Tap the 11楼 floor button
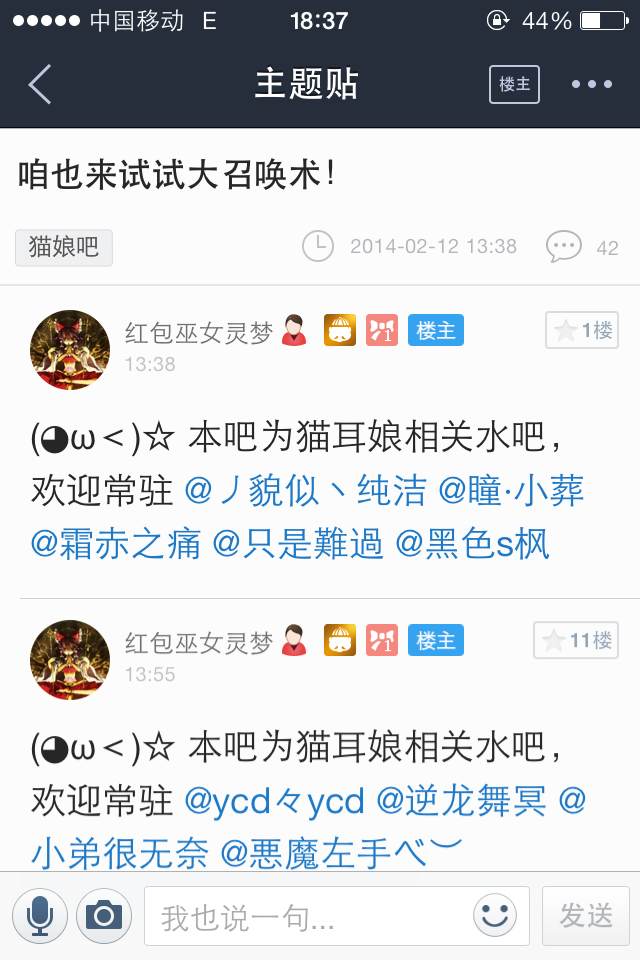The height and width of the screenshot is (960, 640). tap(576, 640)
